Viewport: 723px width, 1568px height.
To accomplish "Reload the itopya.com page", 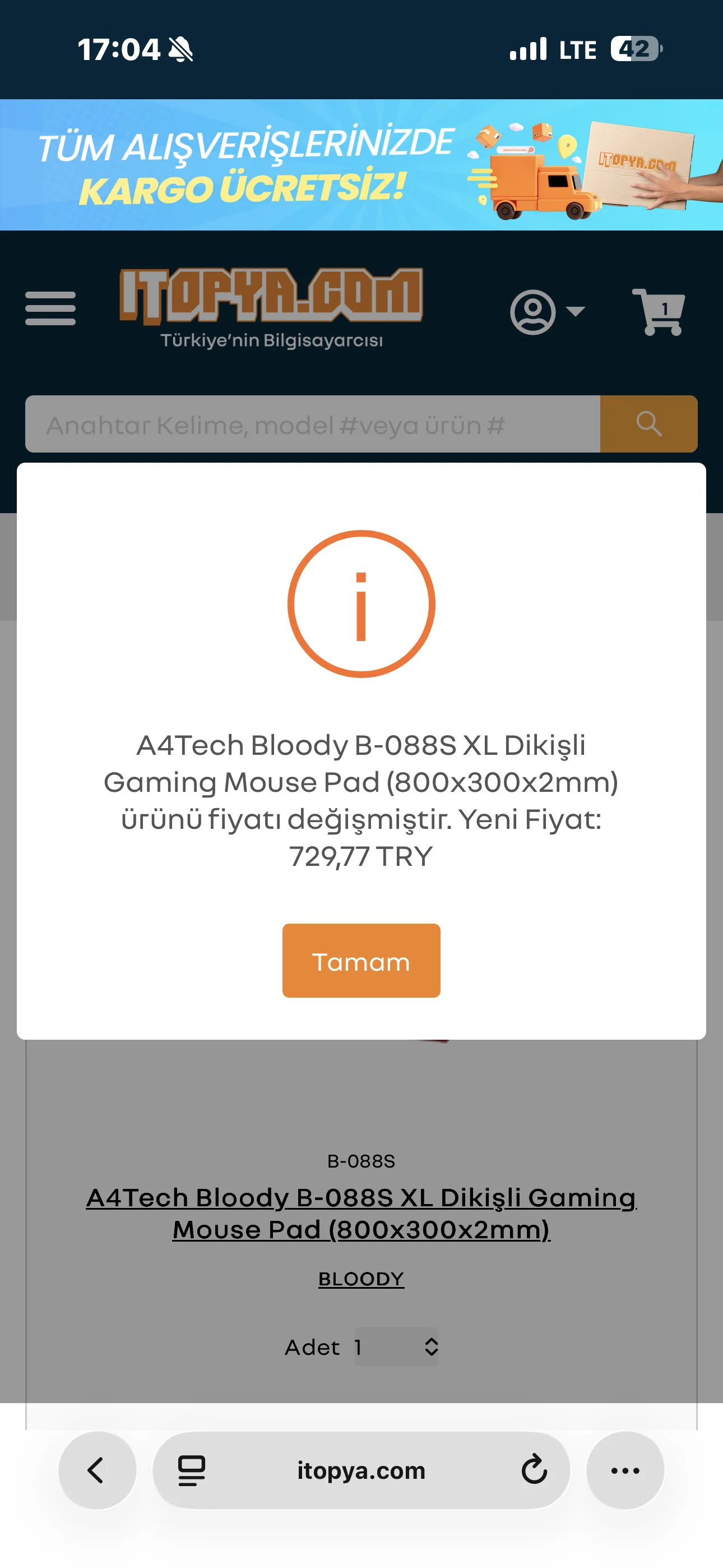I will (x=534, y=1470).
